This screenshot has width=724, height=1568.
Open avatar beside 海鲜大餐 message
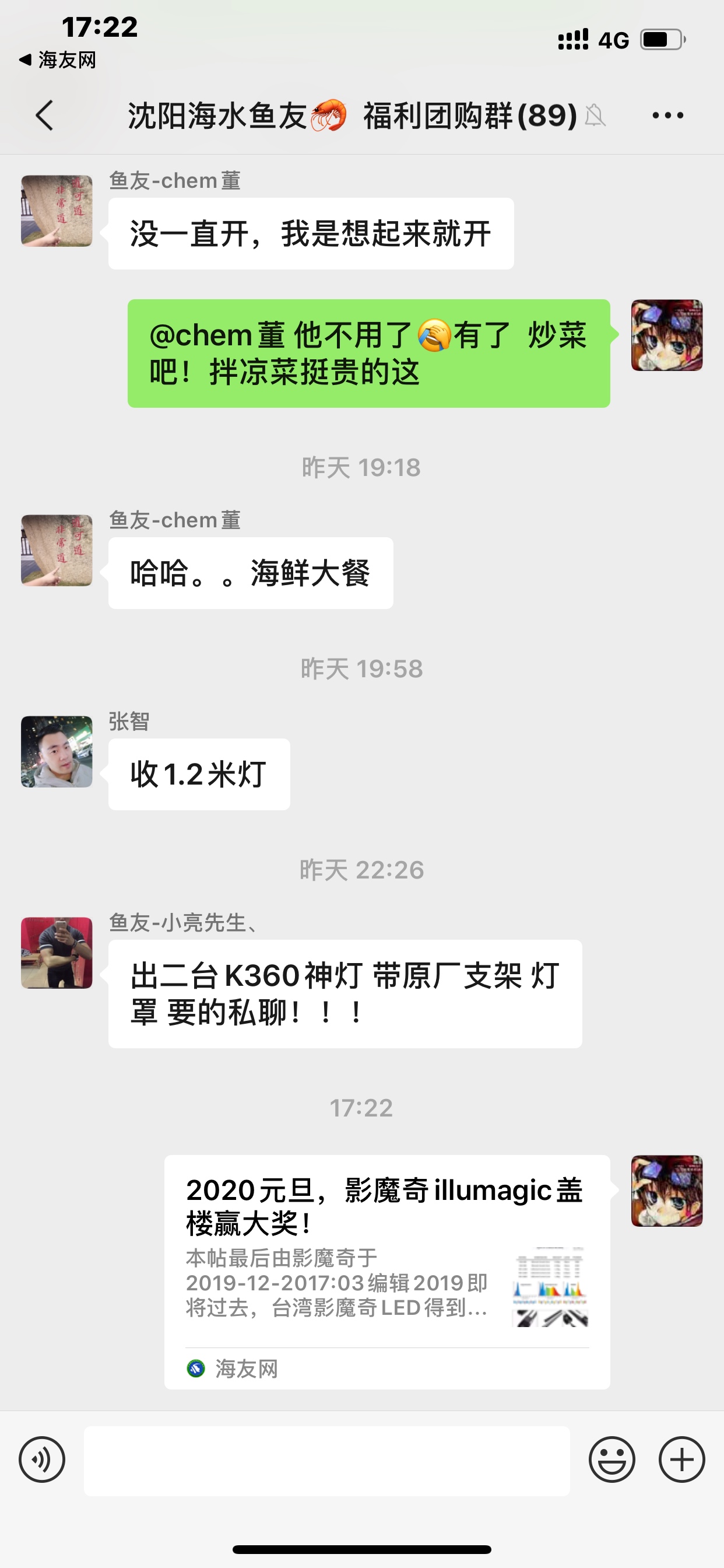click(x=57, y=550)
